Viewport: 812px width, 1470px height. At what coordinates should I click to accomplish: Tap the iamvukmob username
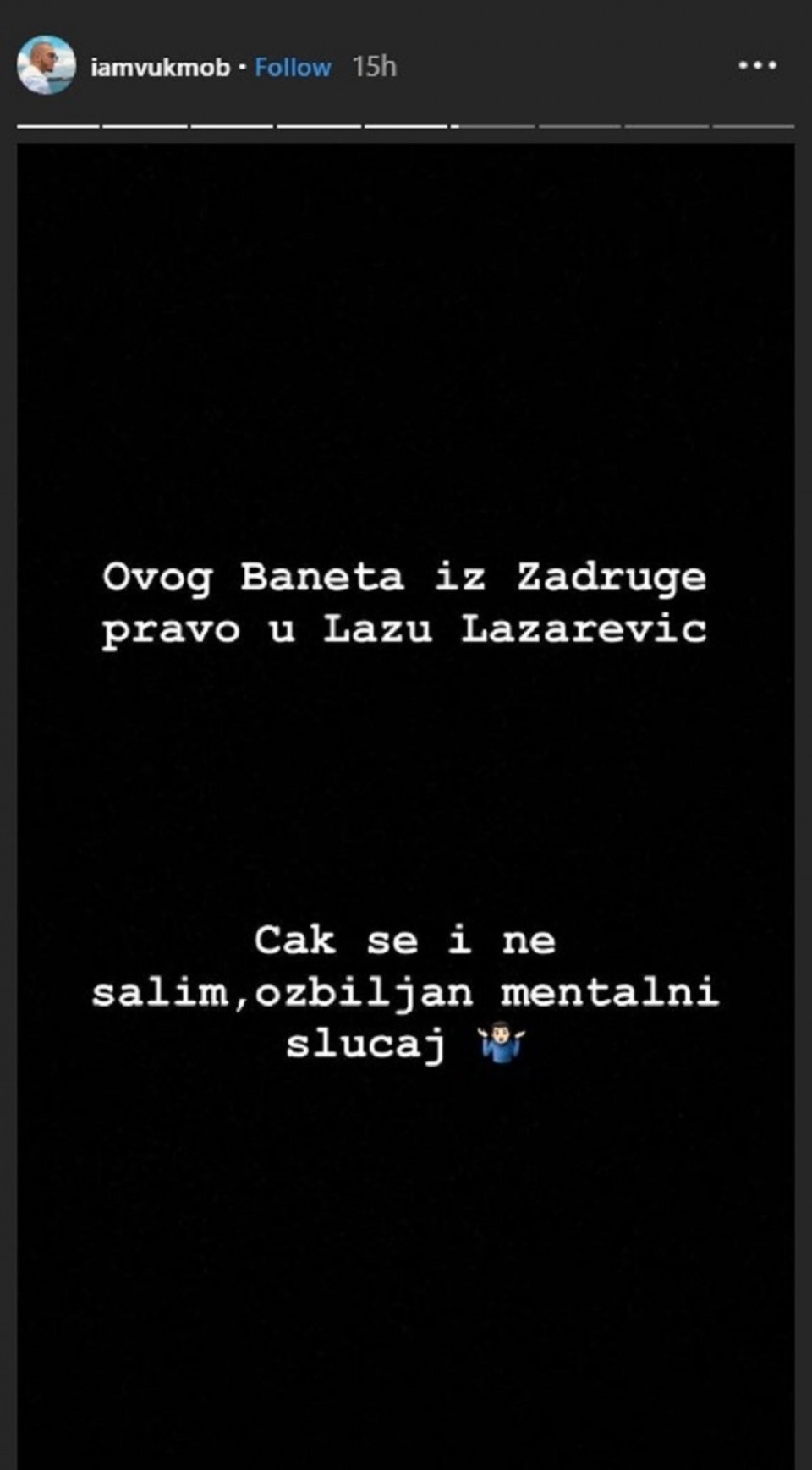[160, 67]
